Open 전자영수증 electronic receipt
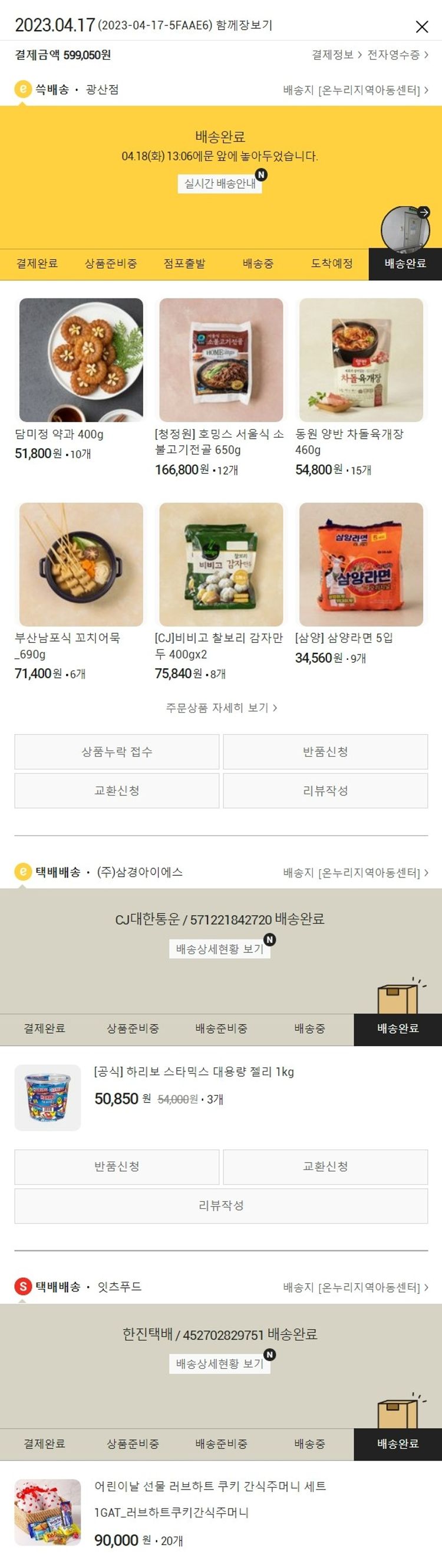Viewport: 442px width, 1568px height. point(398,55)
